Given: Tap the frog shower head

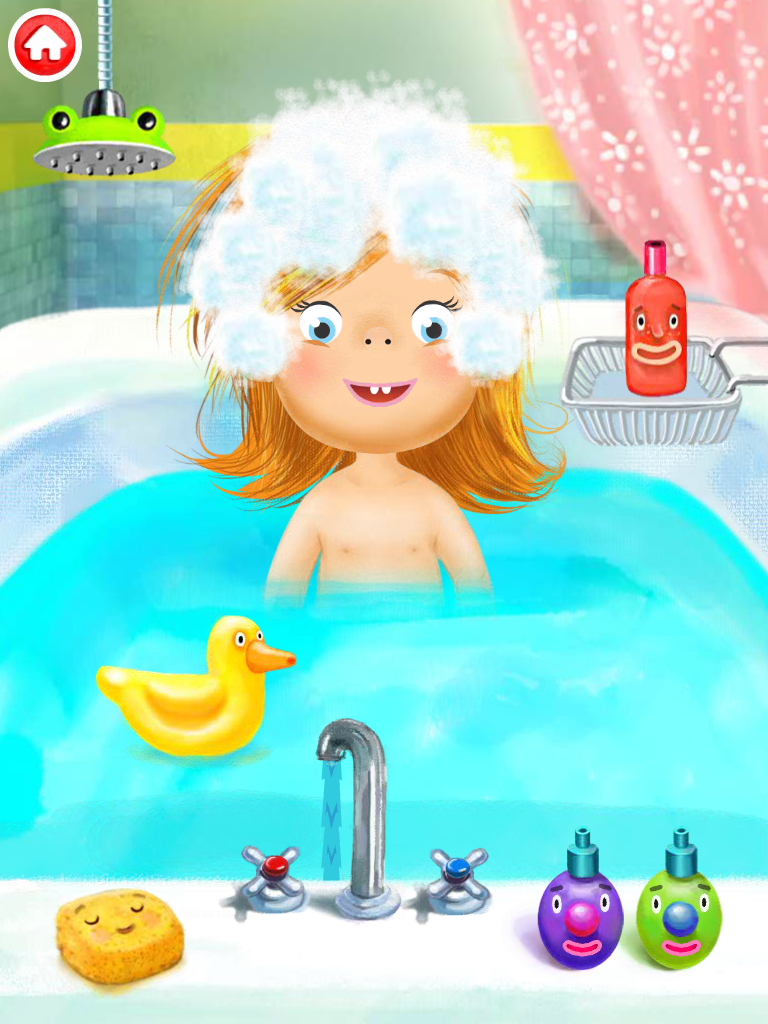Looking at the screenshot, I should 104,140.
